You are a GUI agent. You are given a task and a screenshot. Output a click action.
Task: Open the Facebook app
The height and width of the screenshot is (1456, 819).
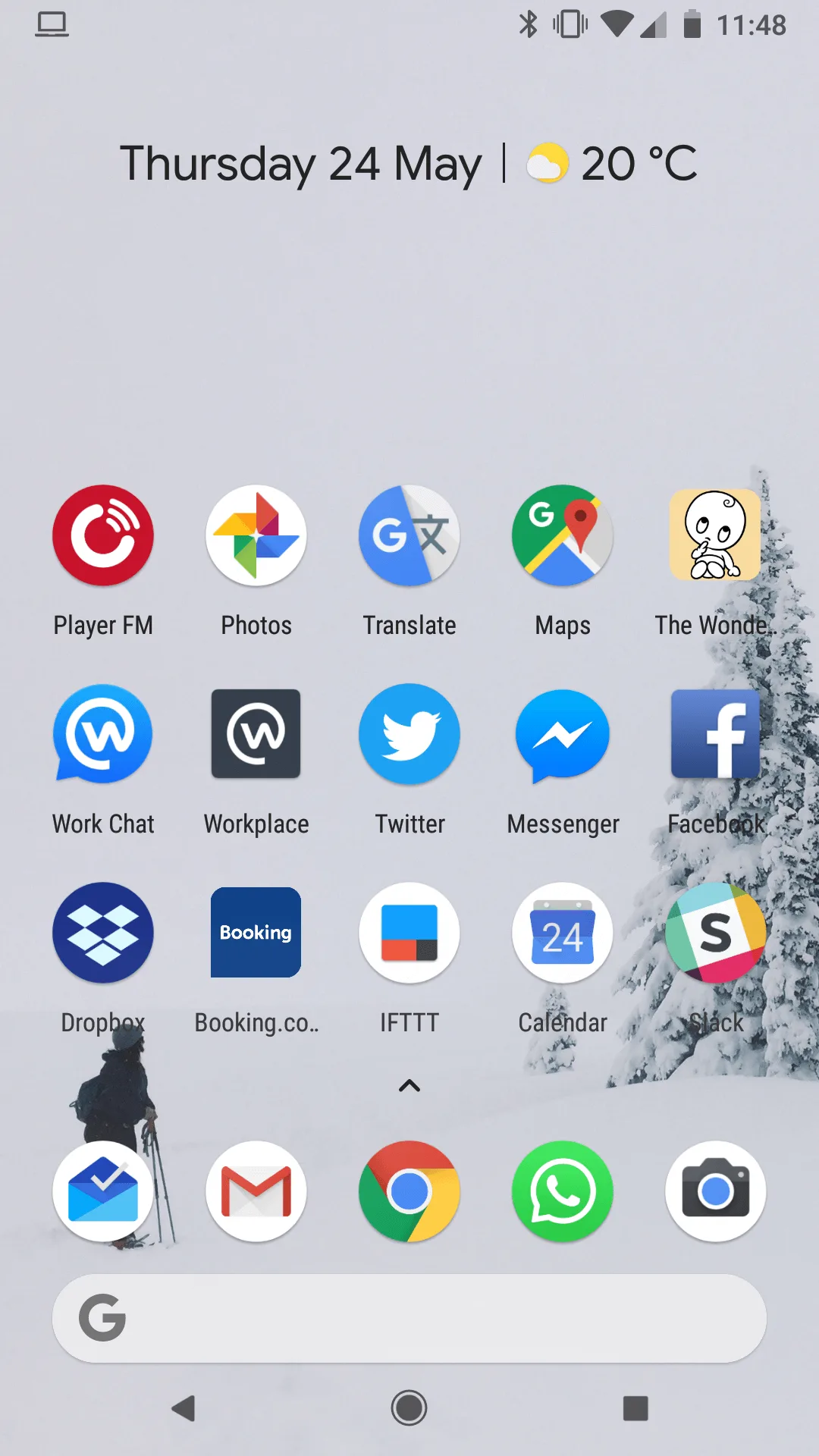coord(716,734)
